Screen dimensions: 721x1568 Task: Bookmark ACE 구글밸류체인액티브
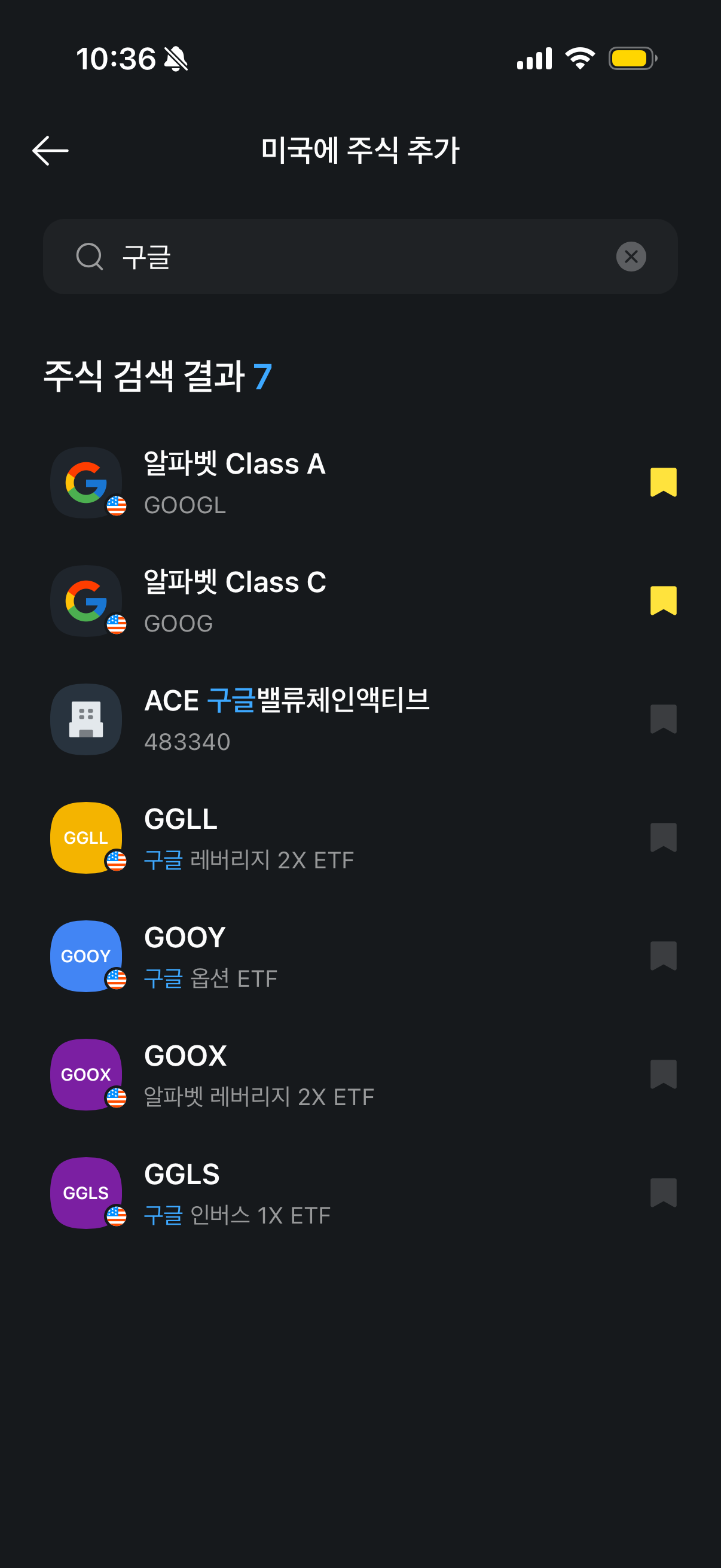663,719
